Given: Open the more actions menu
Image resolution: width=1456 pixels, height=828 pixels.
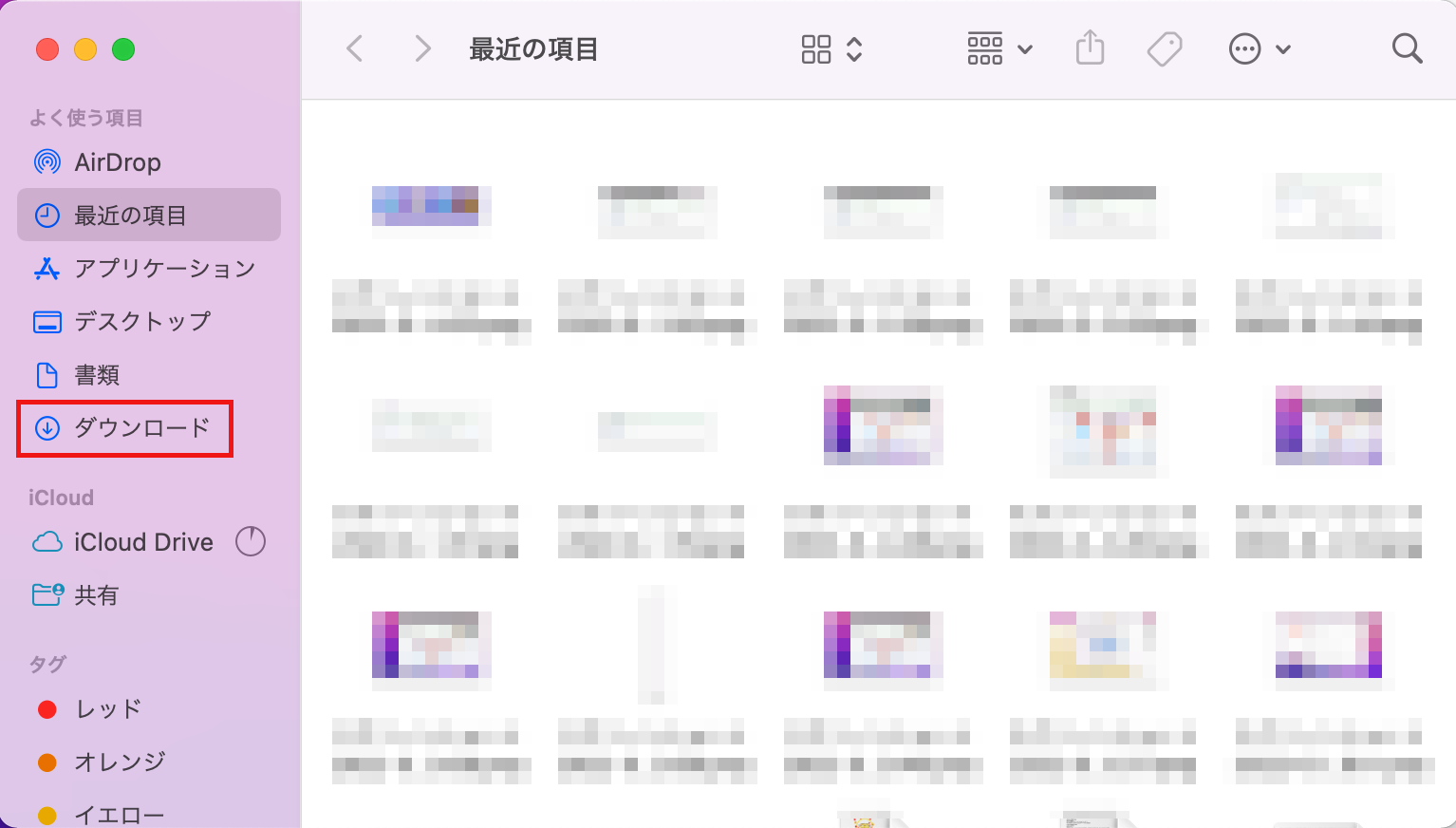Looking at the screenshot, I should [1259, 48].
